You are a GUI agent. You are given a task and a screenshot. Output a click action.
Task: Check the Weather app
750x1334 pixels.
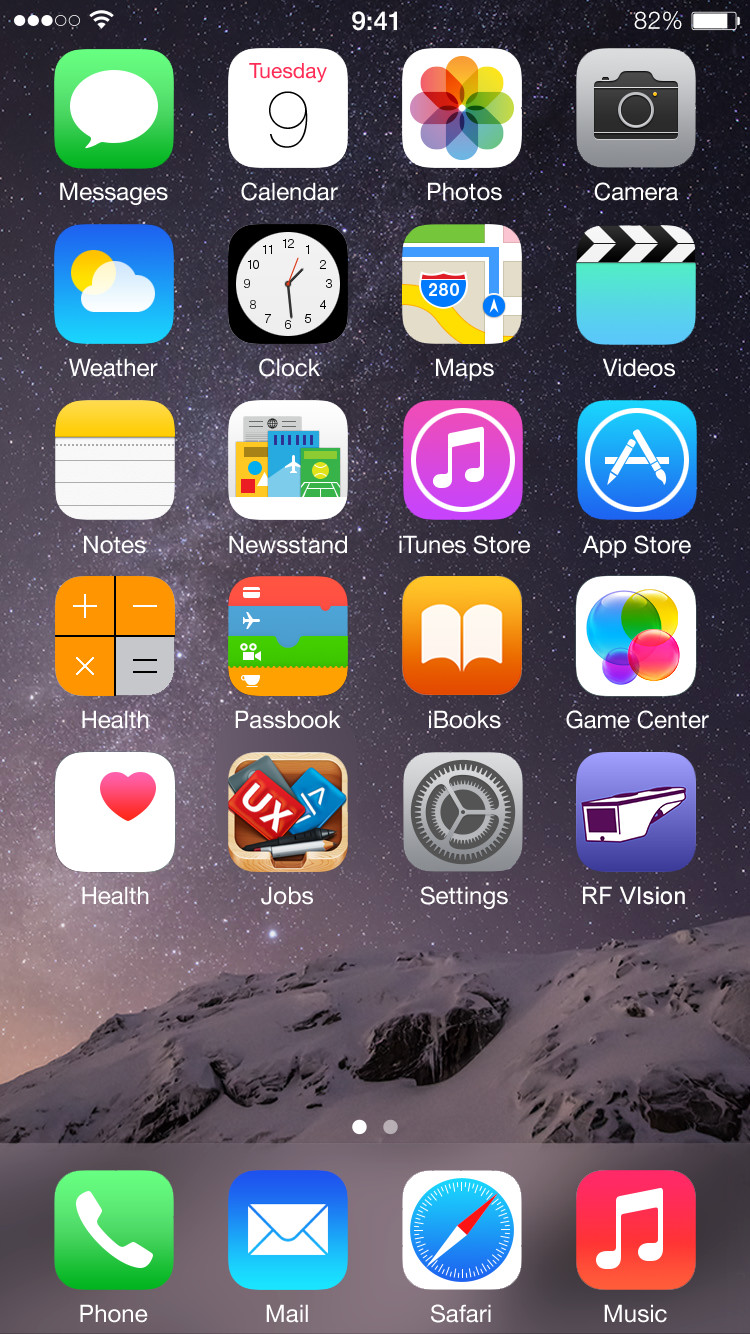(114, 285)
